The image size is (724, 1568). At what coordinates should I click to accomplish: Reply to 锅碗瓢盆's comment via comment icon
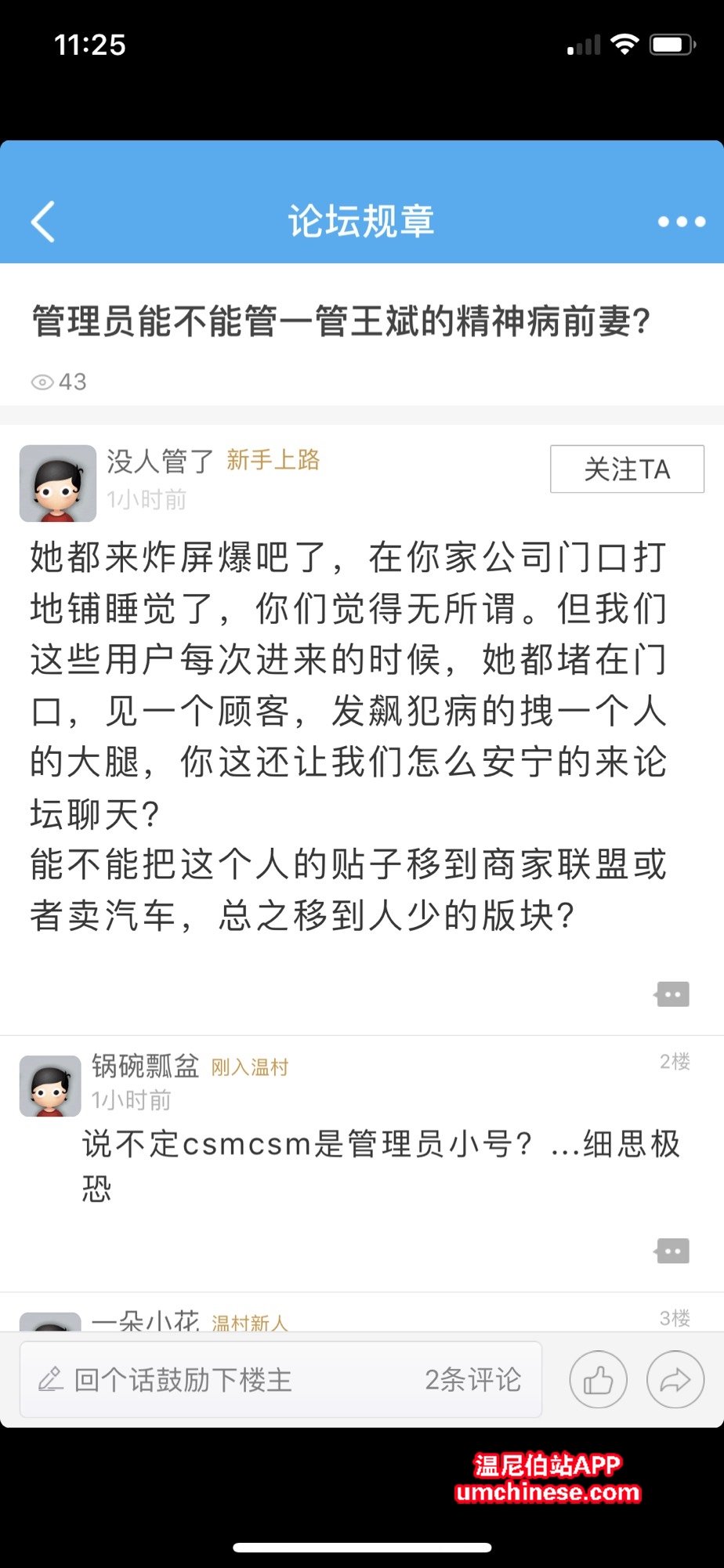click(672, 1251)
